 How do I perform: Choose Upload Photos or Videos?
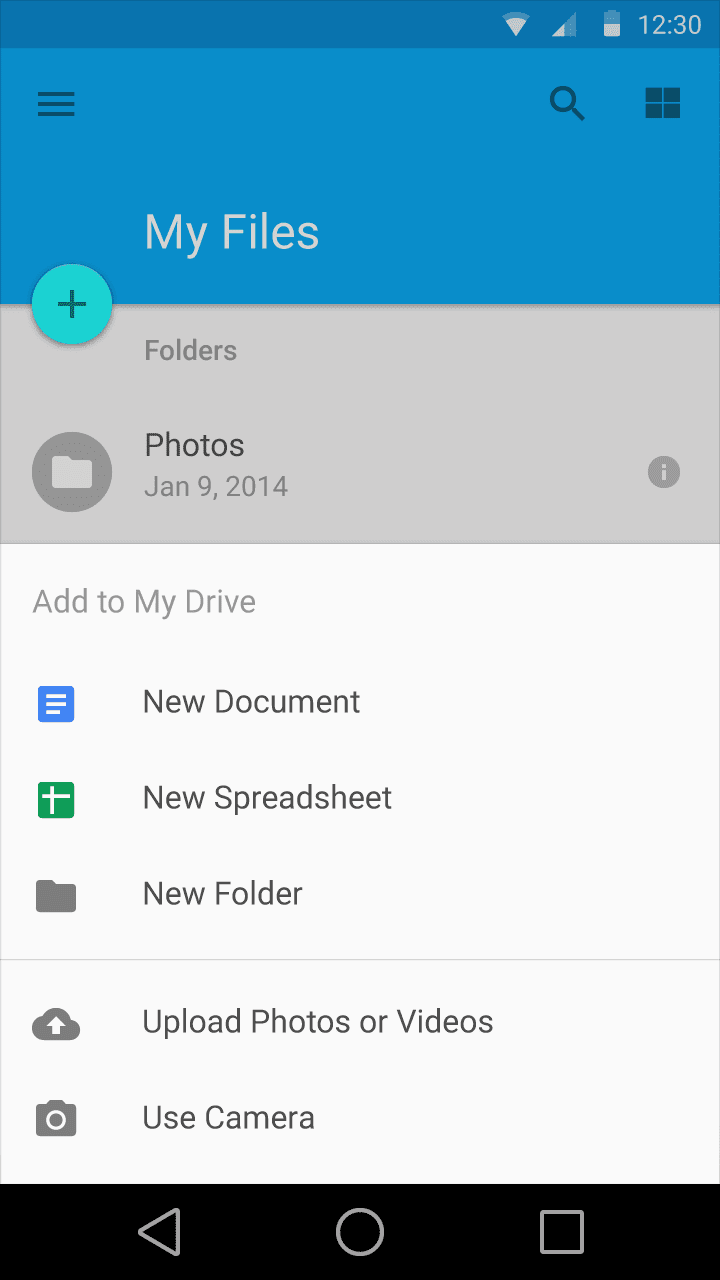click(317, 1022)
